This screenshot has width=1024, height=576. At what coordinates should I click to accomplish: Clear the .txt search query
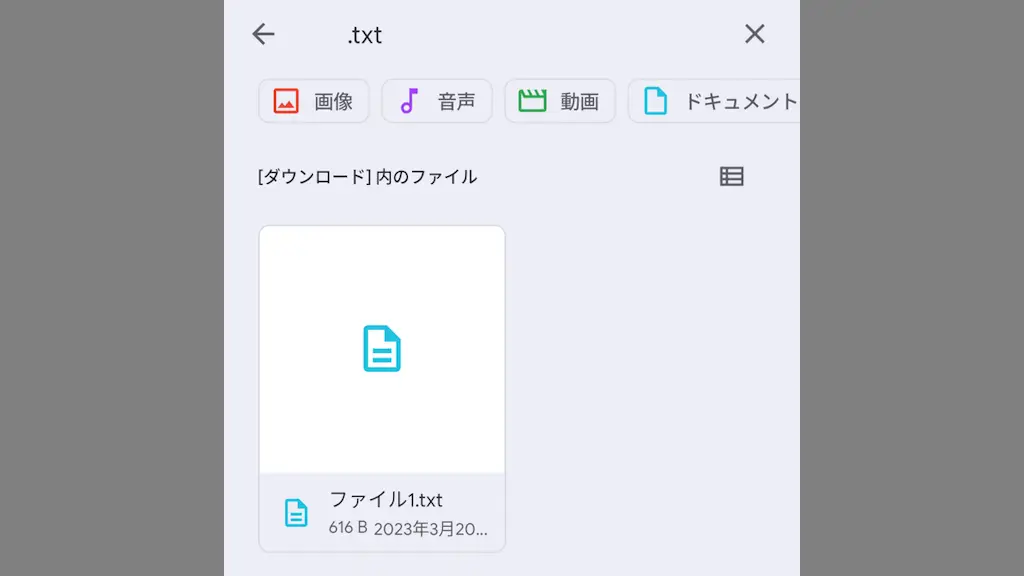[x=754, y=35]
